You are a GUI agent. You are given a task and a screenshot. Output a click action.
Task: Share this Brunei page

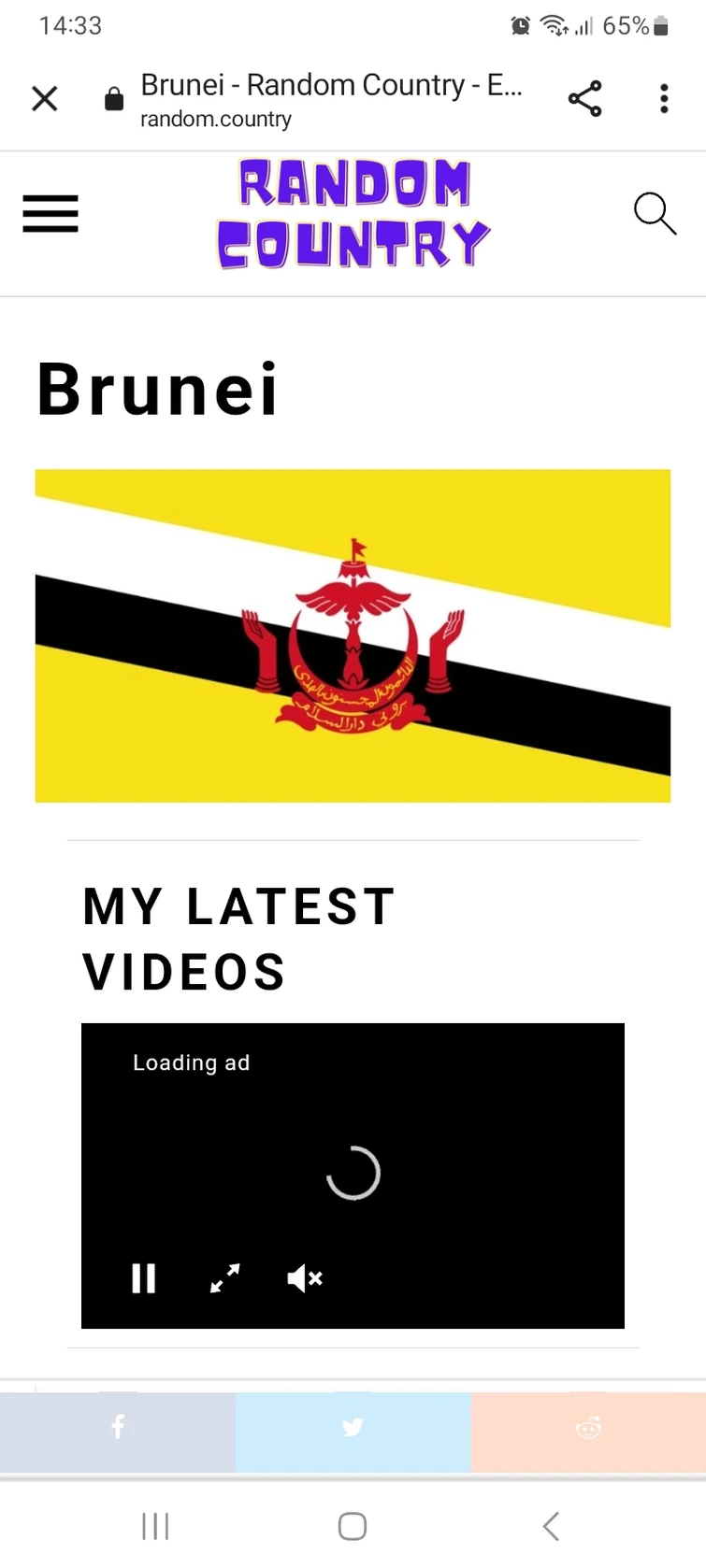point(584,98)
